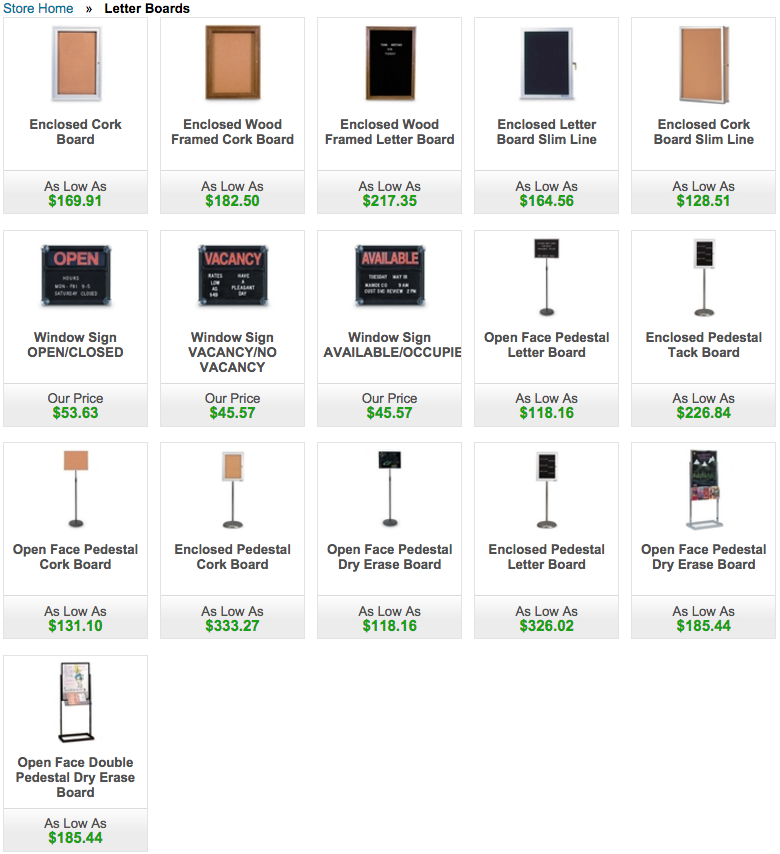The image size is (780, 854).
Task: Select Enclosed Letter Board Slim Line
Action: pos(546,132)
